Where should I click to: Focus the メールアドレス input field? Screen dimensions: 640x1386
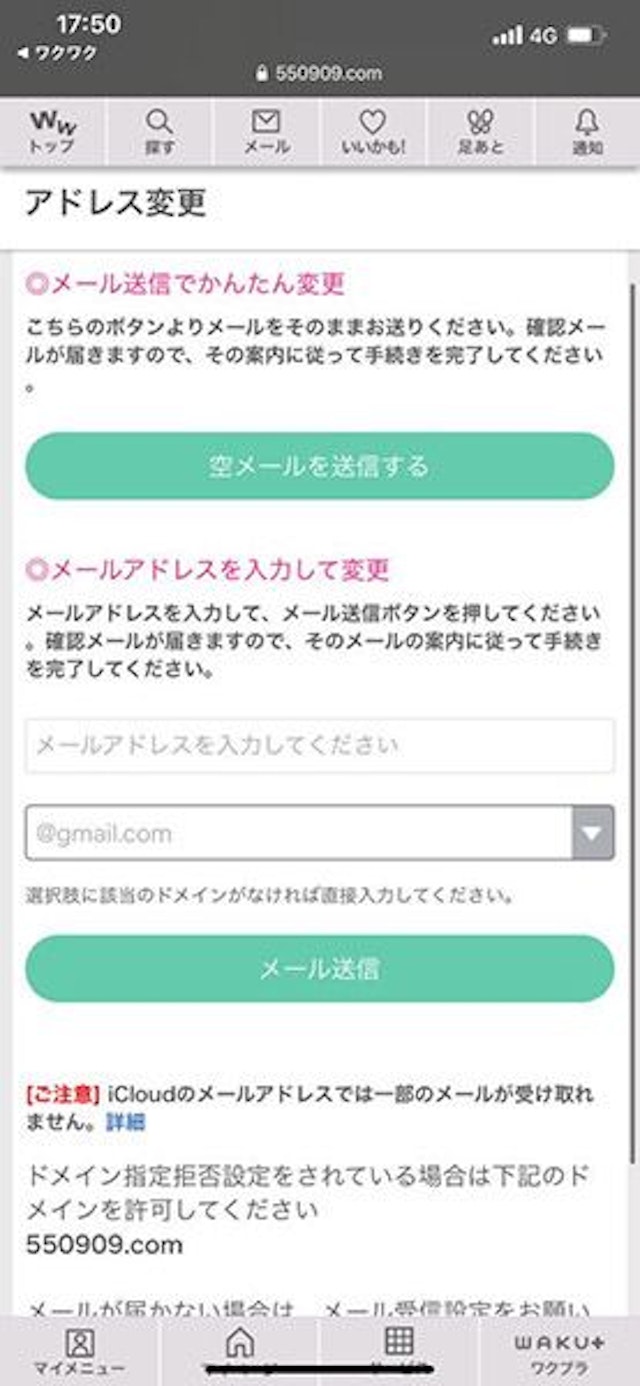[319, 745]
